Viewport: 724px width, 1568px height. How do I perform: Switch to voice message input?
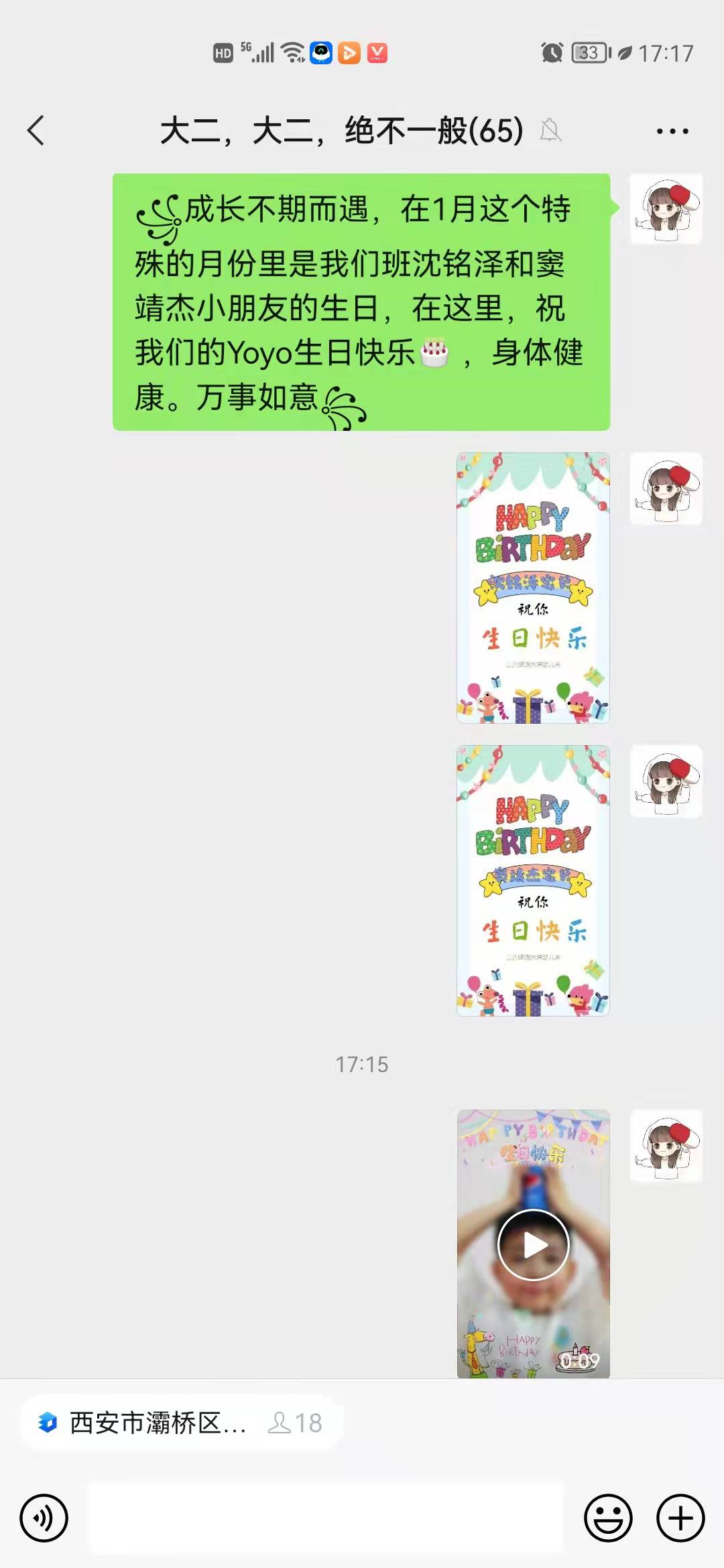click(44, 1518)
